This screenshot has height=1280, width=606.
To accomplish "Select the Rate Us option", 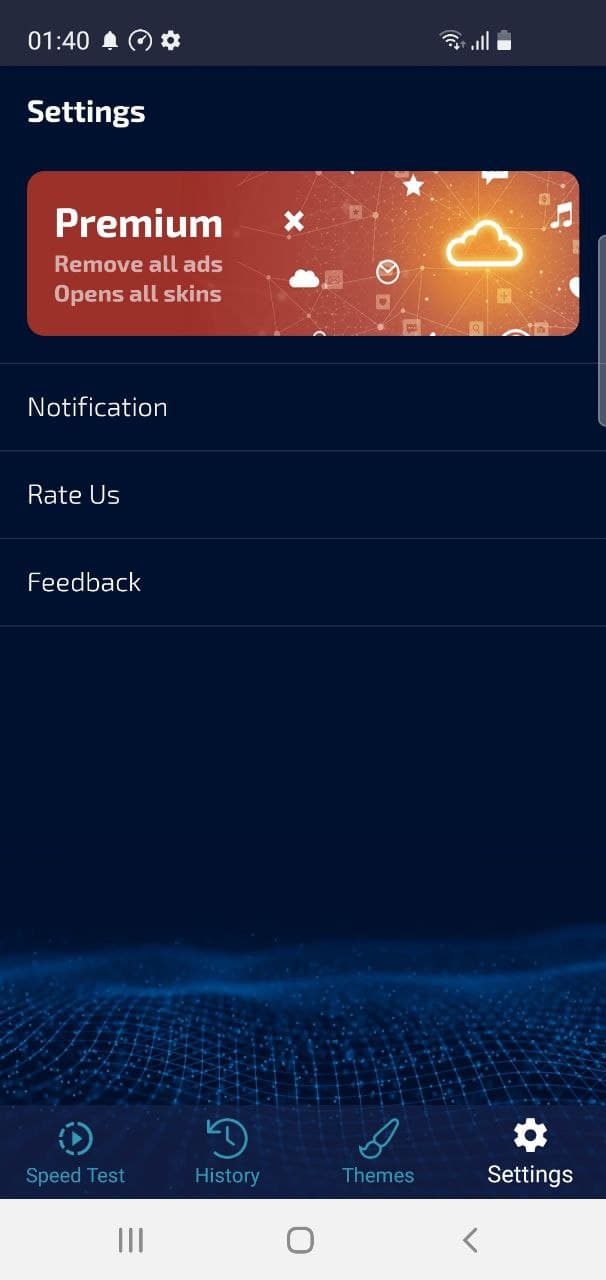I will pos(302,495).
